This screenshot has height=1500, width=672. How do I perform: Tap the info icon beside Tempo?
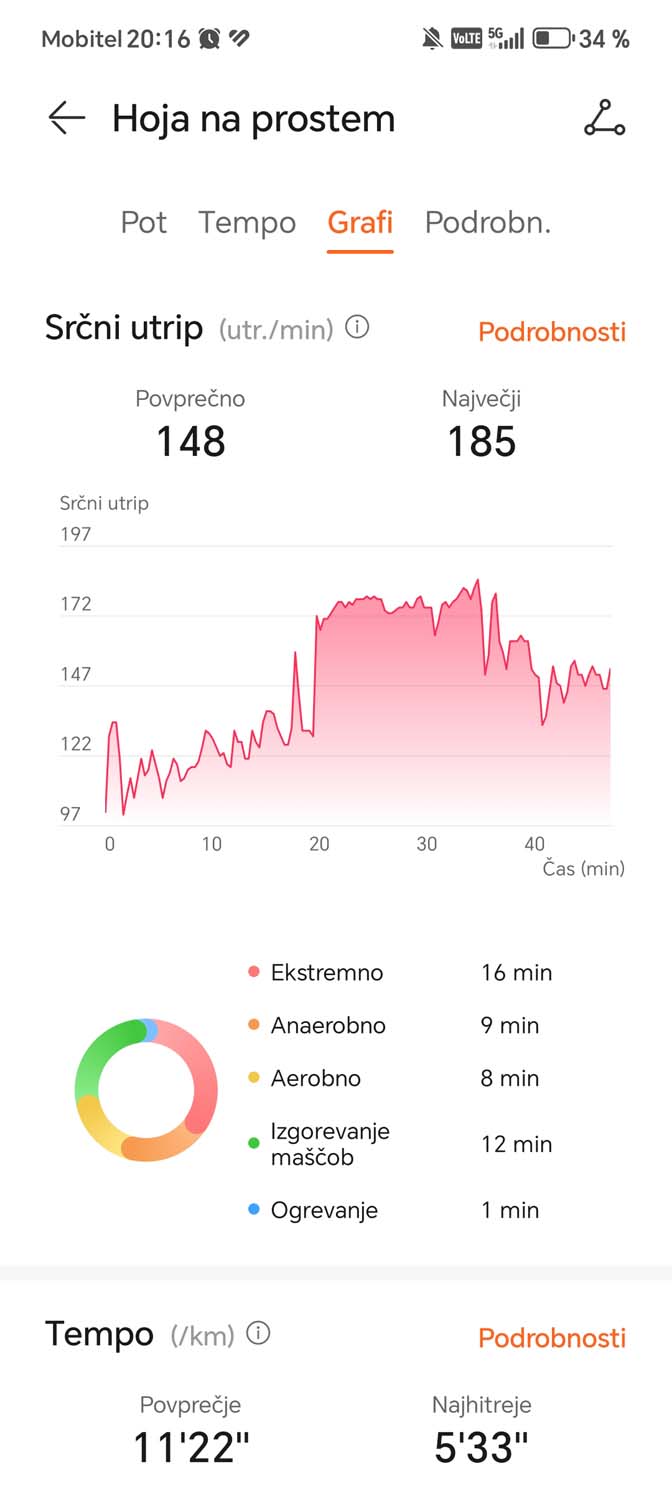coord(258,1333)
